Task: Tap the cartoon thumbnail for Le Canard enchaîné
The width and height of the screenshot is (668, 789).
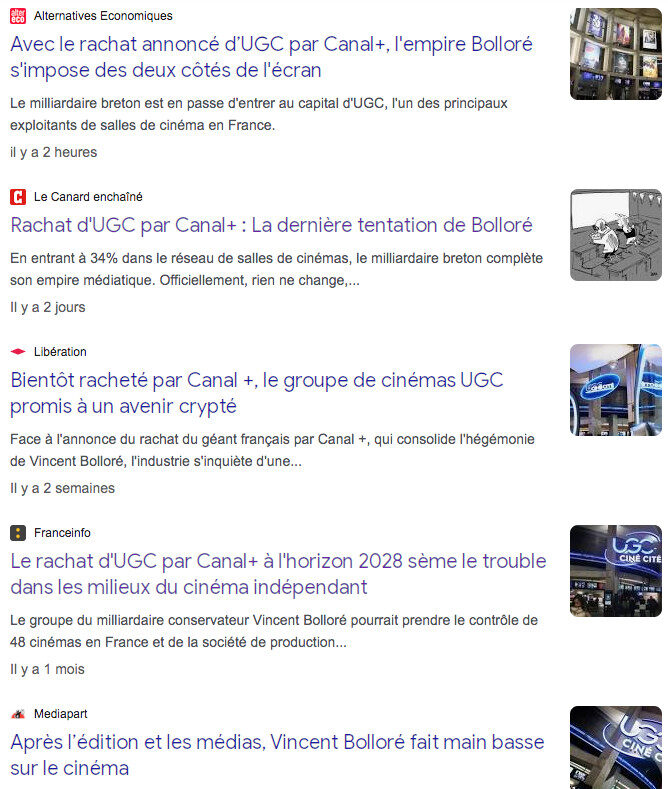Action: click(x=615, y=235)
